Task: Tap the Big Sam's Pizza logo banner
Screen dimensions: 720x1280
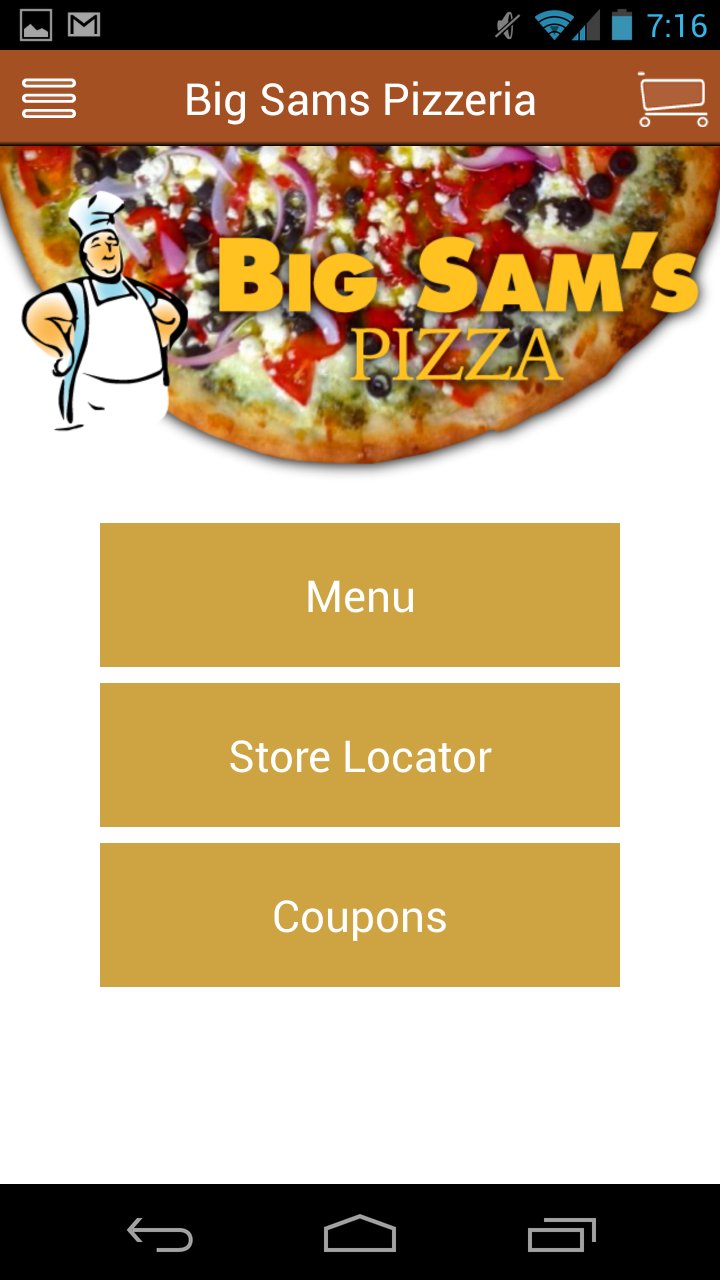Action: tap(455, 300)
